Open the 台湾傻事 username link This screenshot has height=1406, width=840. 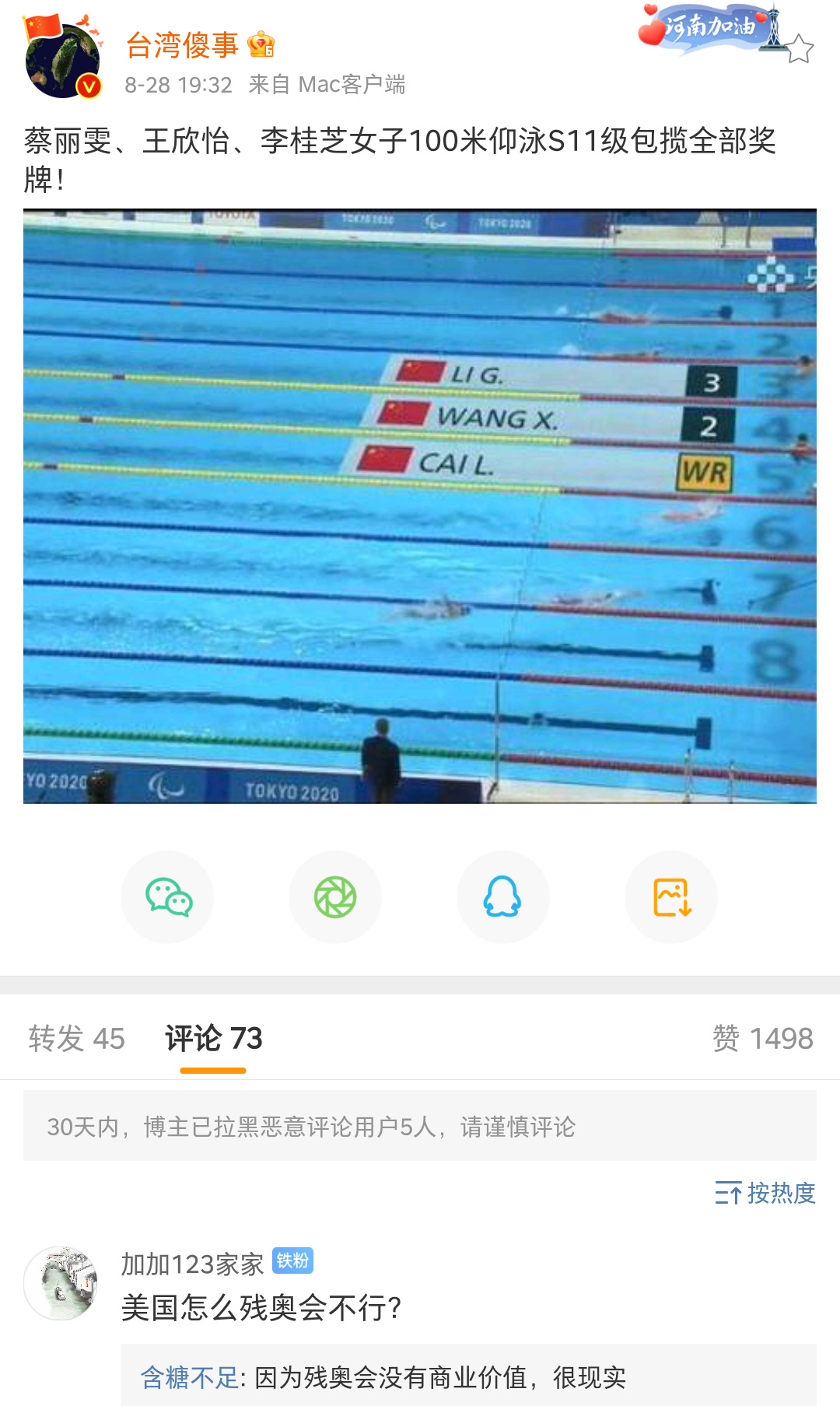click(x=182, y=45)
